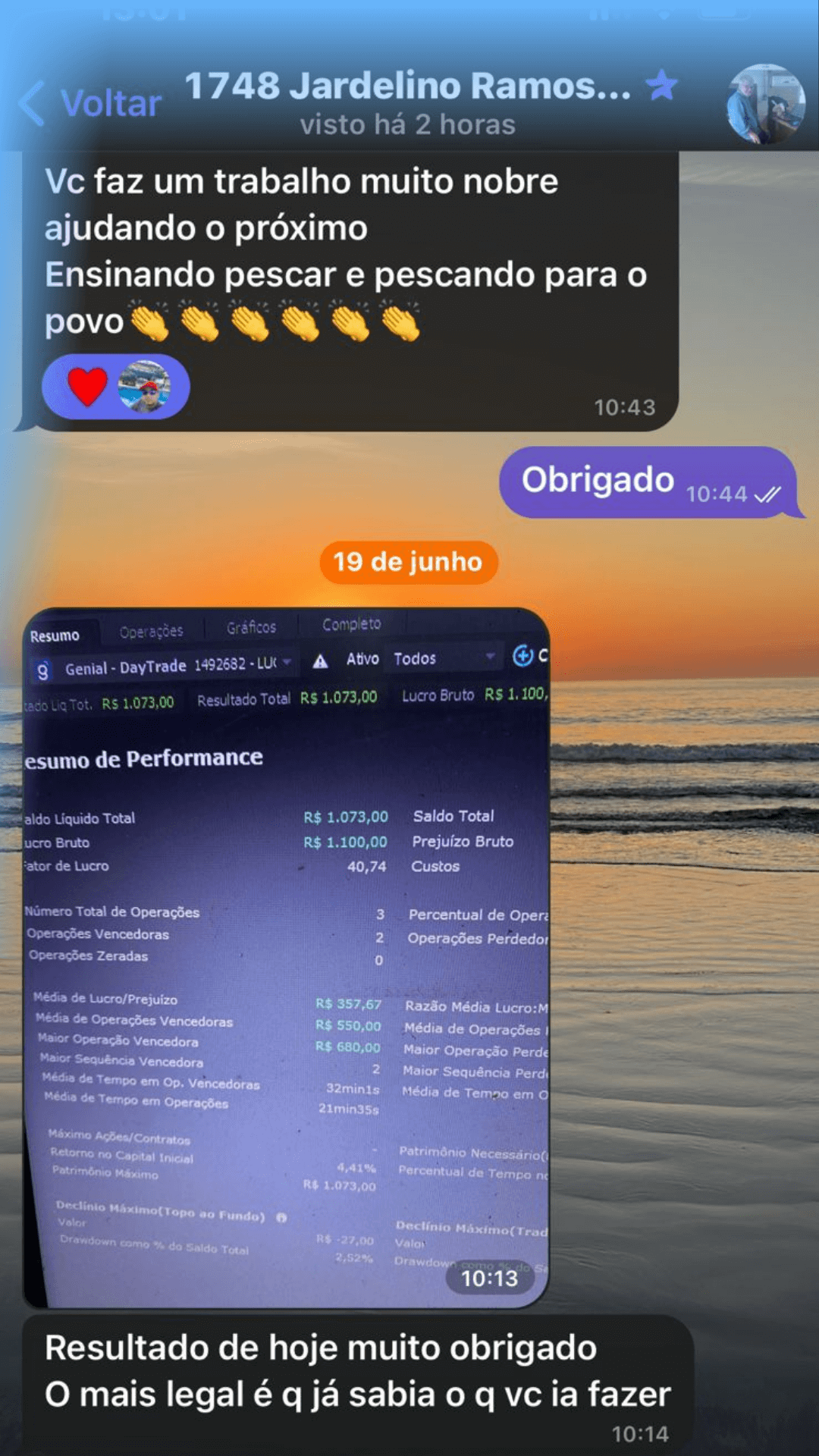This screenshot has width=819, height=1456.
Task: Open Jardelino Ramos's profile photo
Action: [765, 104]
